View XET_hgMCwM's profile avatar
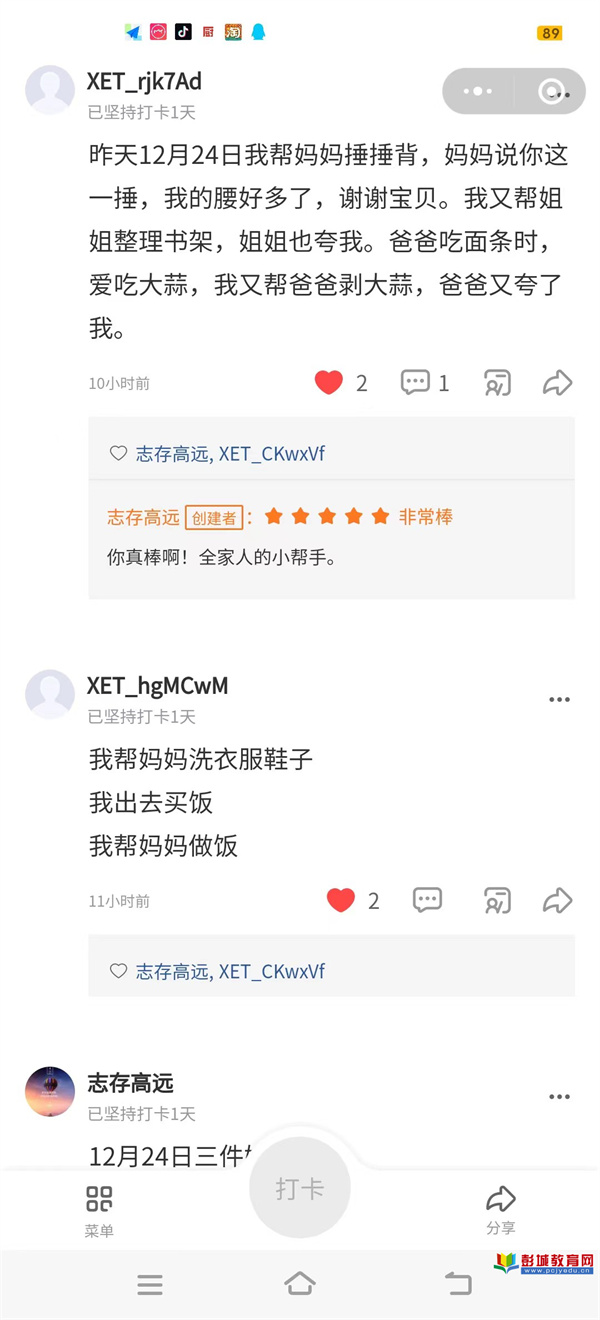Image resolution: width=600 pixels, height=1320 pixels. (50, 694)
